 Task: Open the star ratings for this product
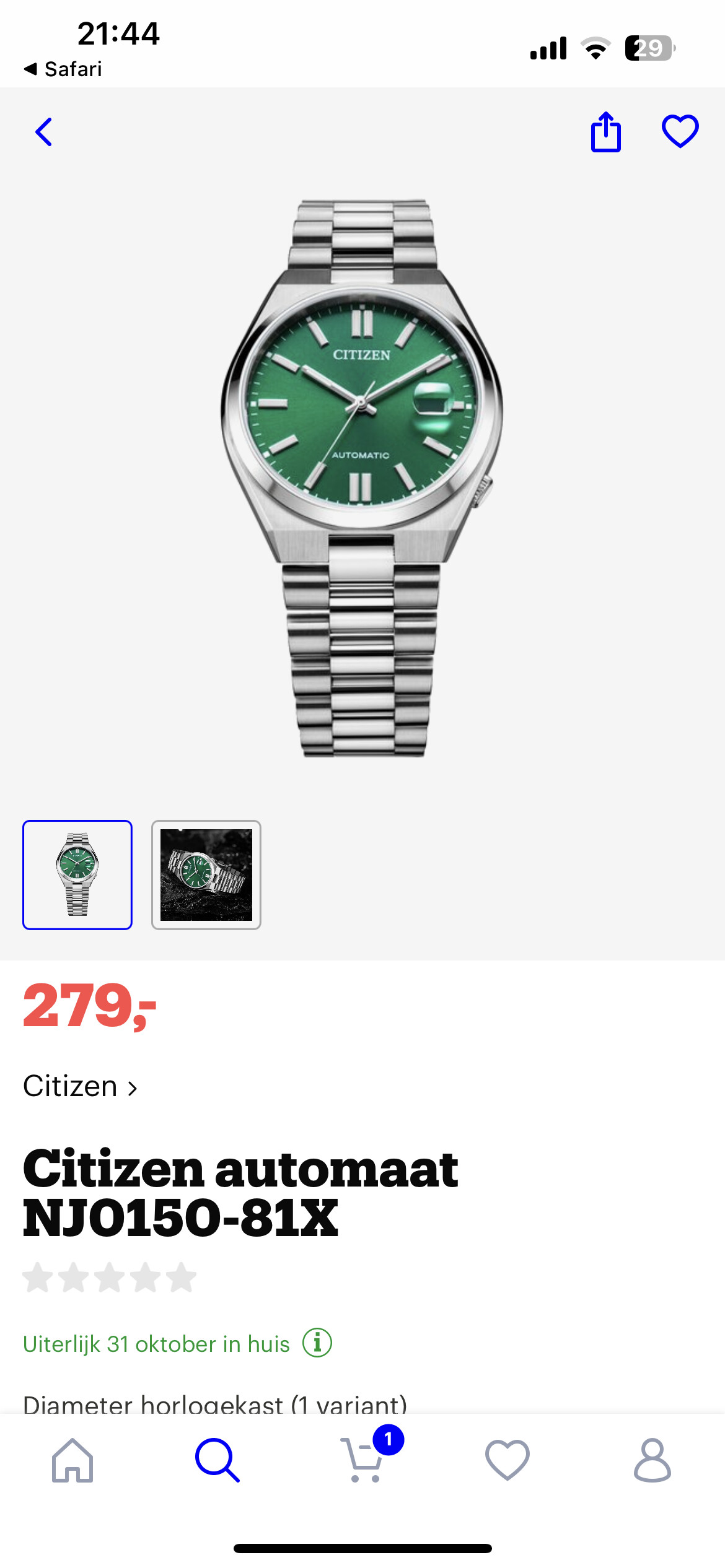tap(110, 1277)
